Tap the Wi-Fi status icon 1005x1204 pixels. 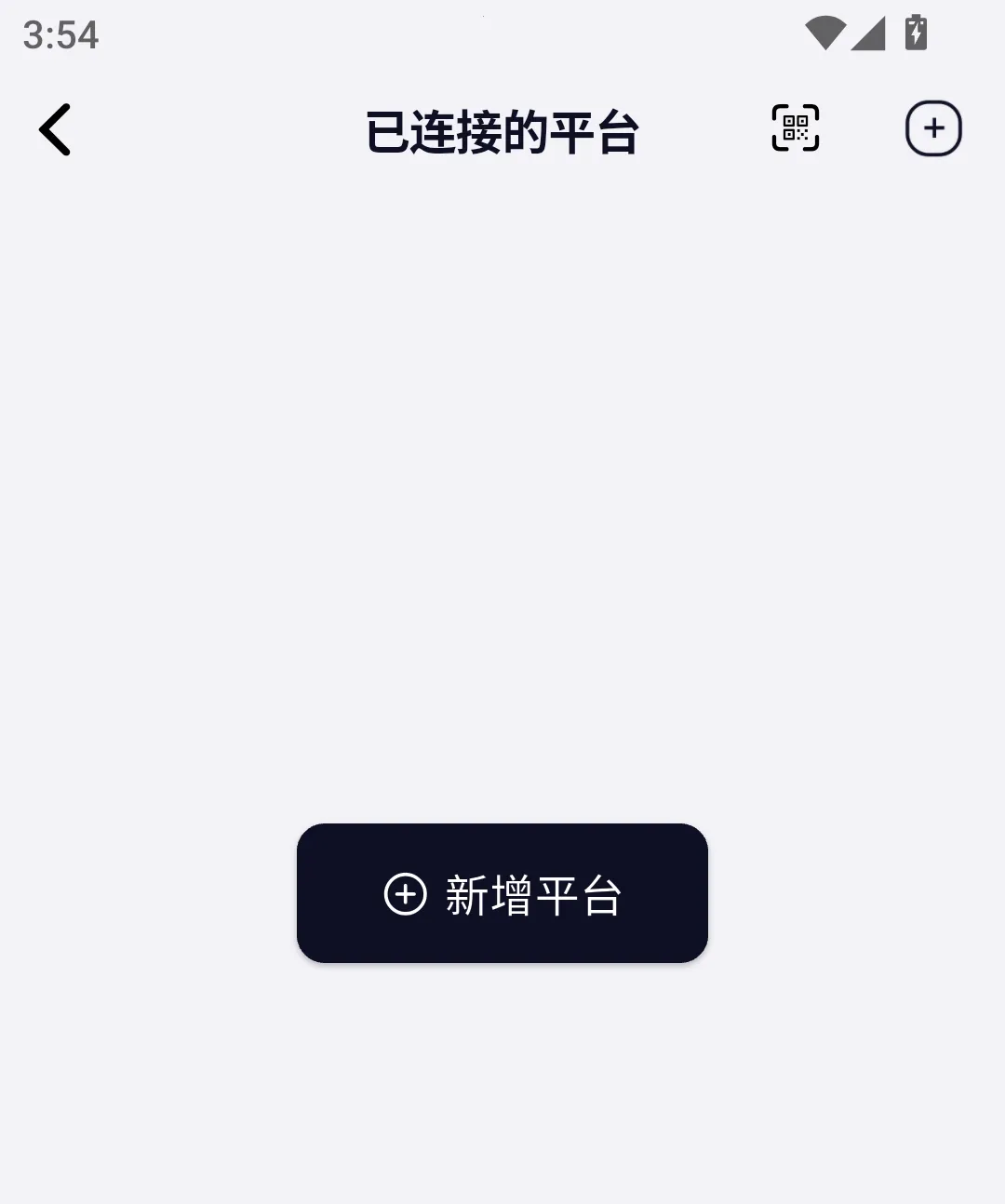tap(824, 31)
